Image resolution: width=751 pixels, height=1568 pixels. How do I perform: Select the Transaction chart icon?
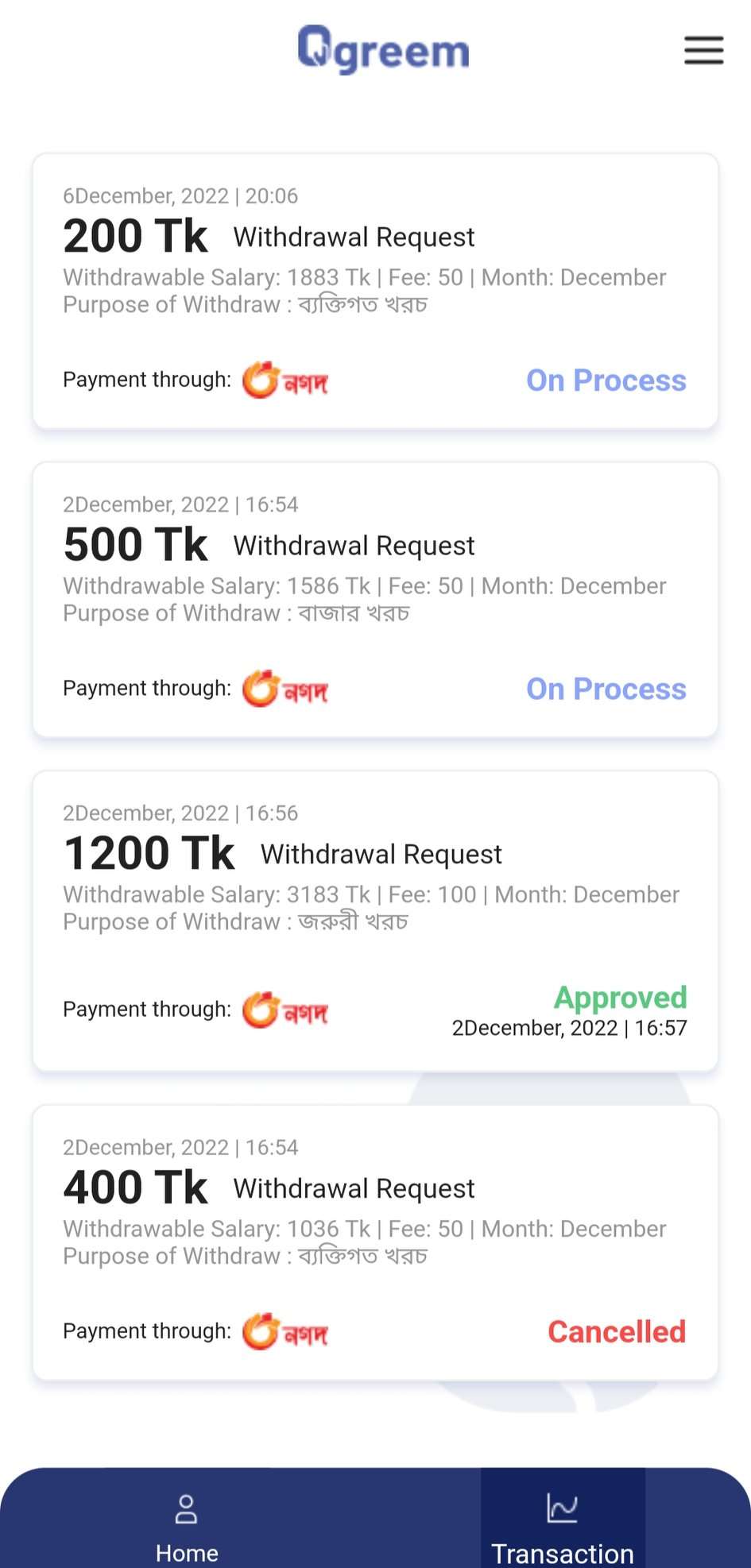562,1505
